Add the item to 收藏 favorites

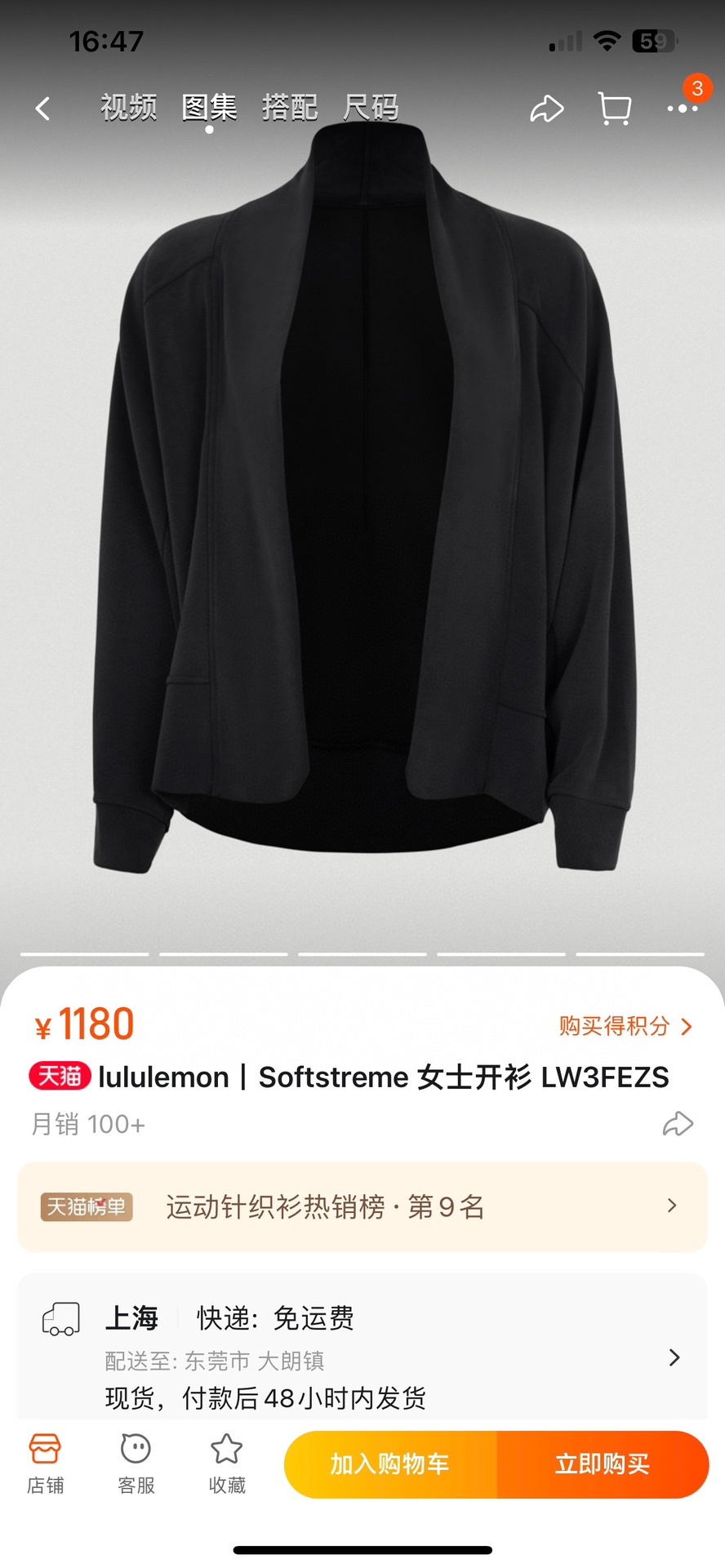tap(227, 1464)
